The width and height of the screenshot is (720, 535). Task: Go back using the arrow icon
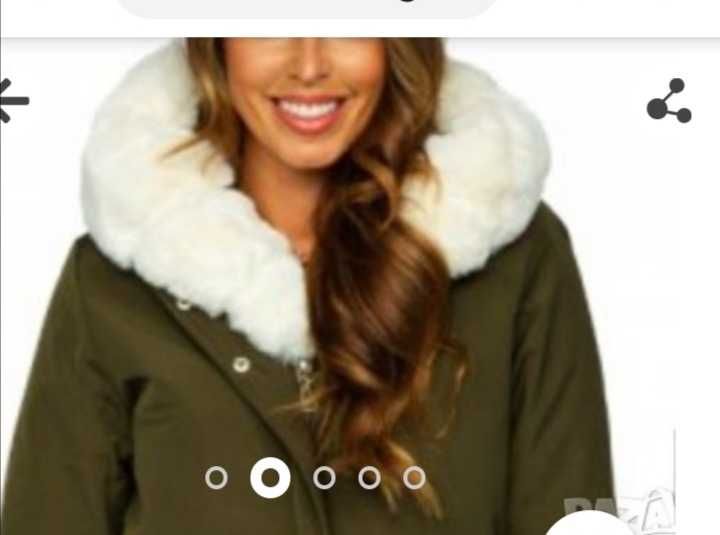click(12, 101)
